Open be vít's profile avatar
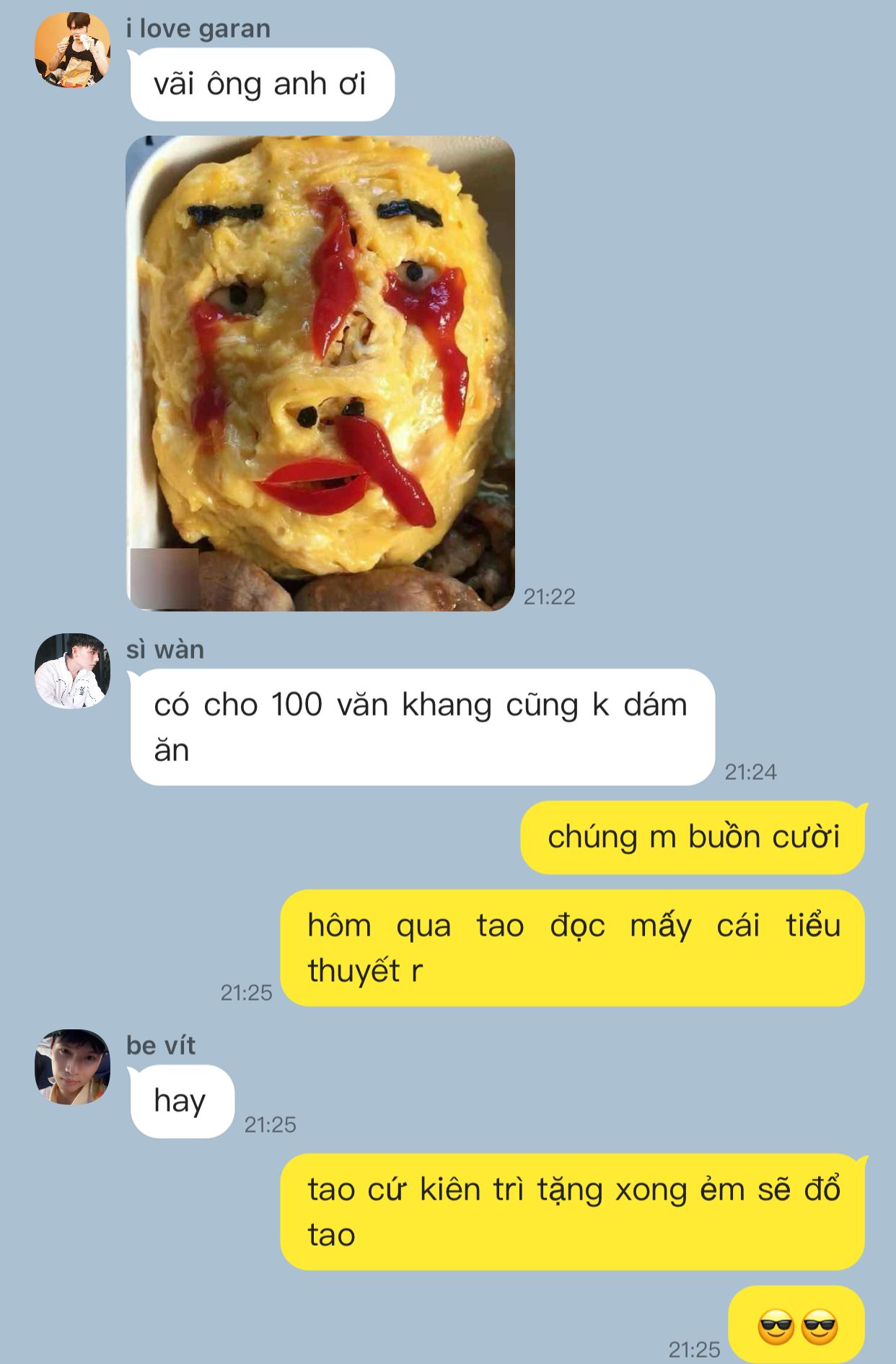This screenshot has height=1364, width=896. (x=72, y=1066)
